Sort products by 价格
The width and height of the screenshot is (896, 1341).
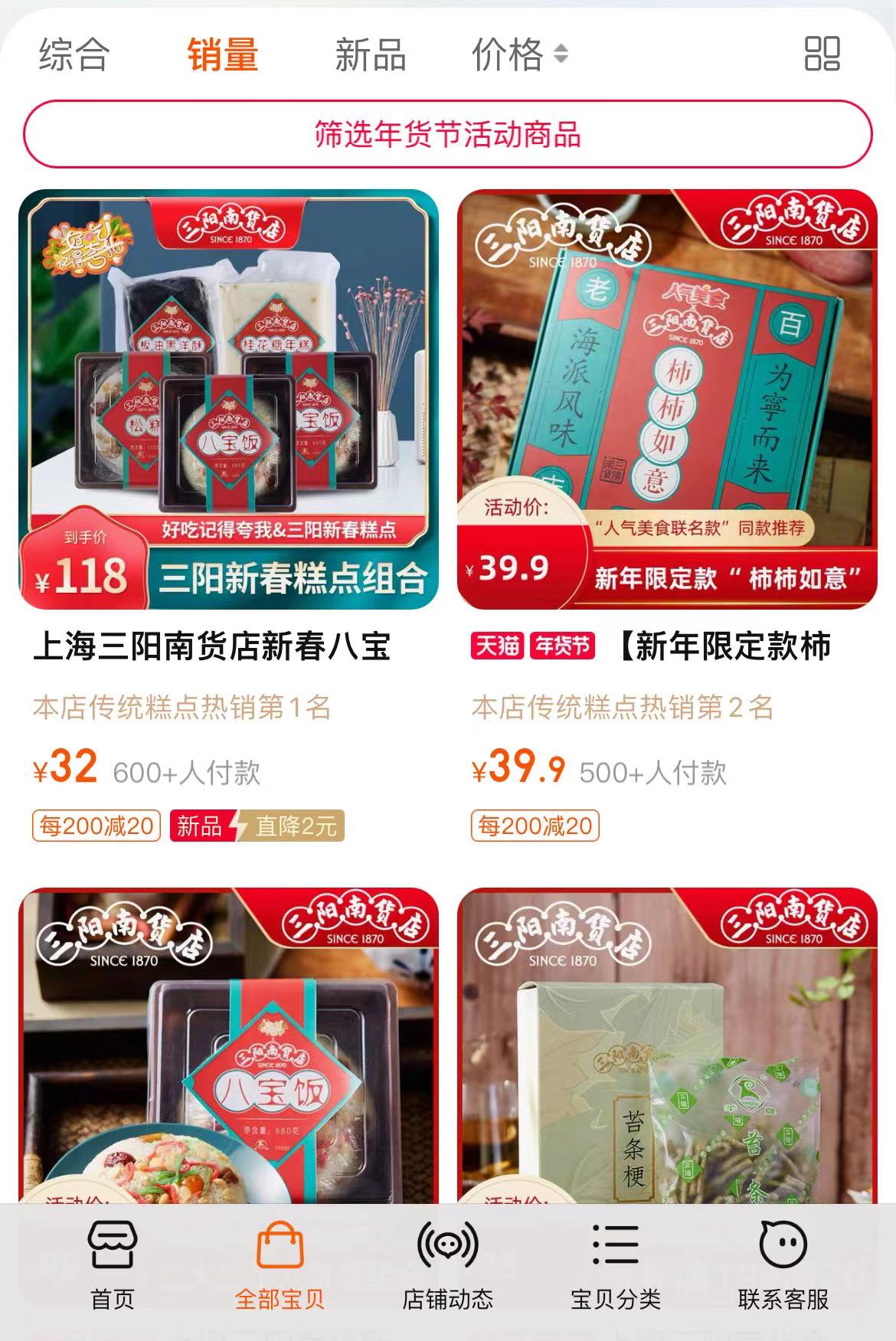[519, 55]
